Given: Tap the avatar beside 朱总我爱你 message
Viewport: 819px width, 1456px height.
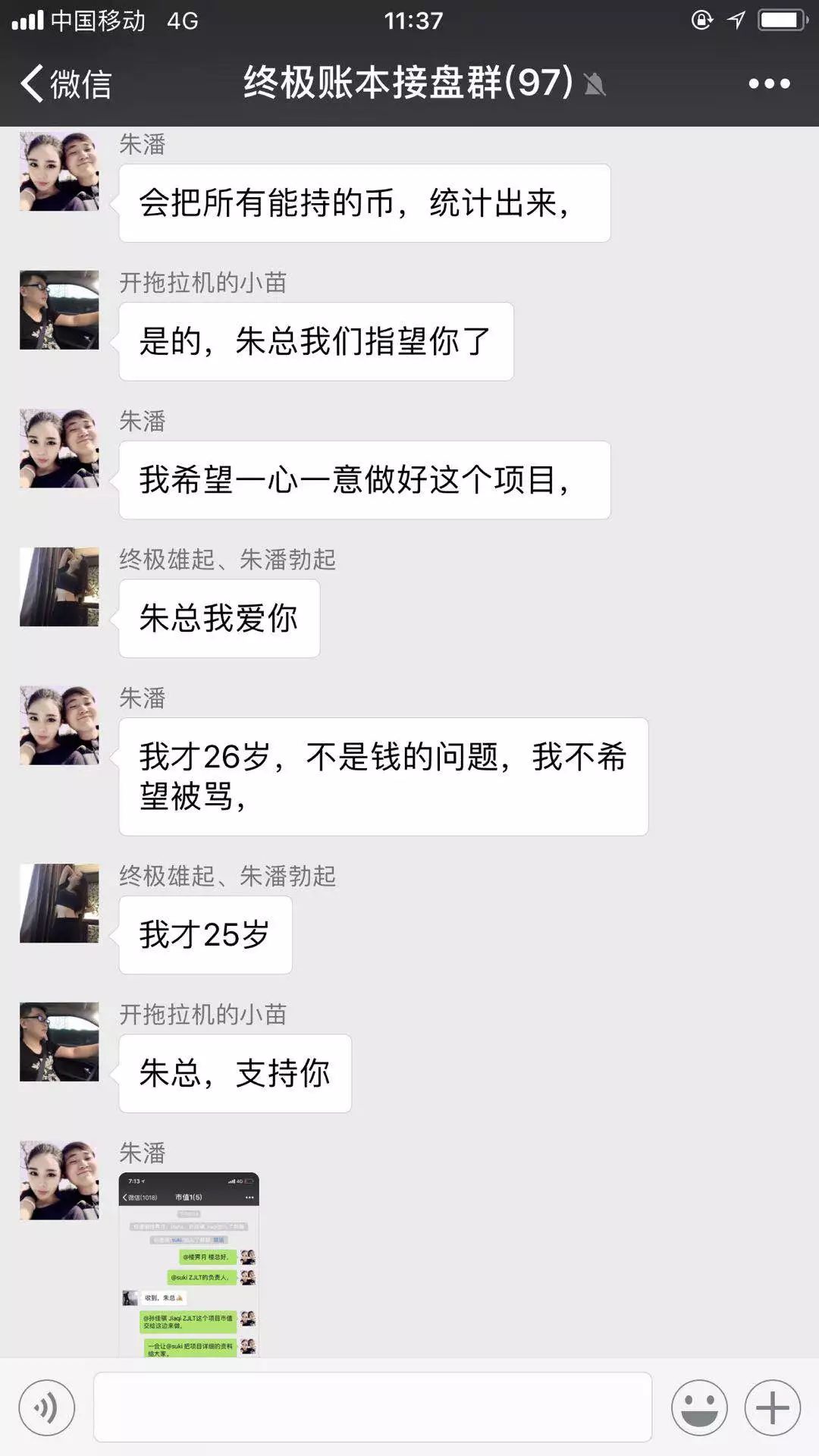Looking at the screenshot, I should tap(59, 587).
